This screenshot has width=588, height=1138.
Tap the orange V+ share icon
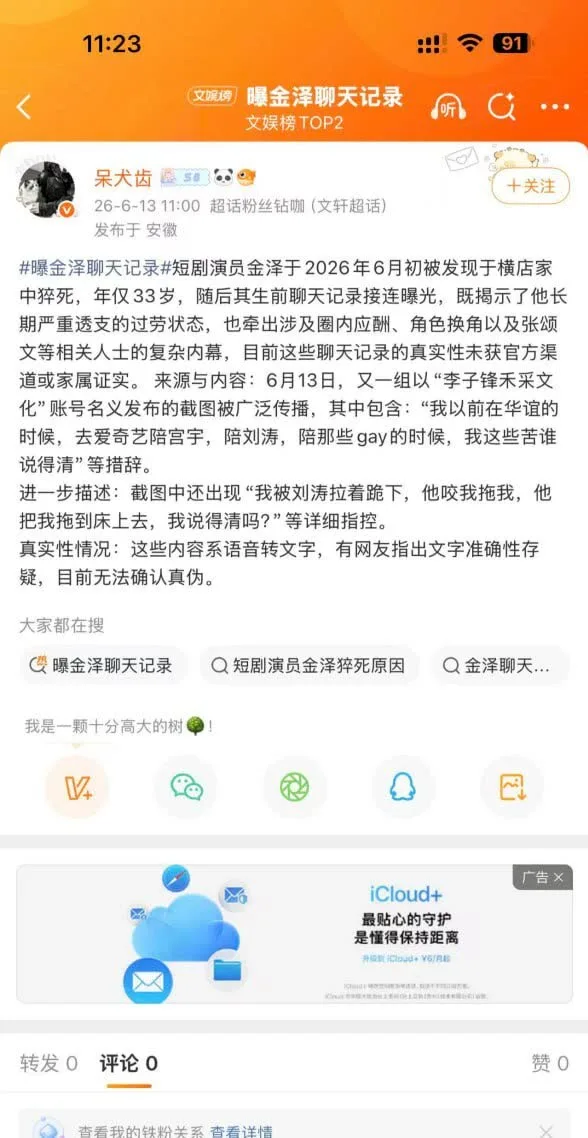[x=77, y=787]
